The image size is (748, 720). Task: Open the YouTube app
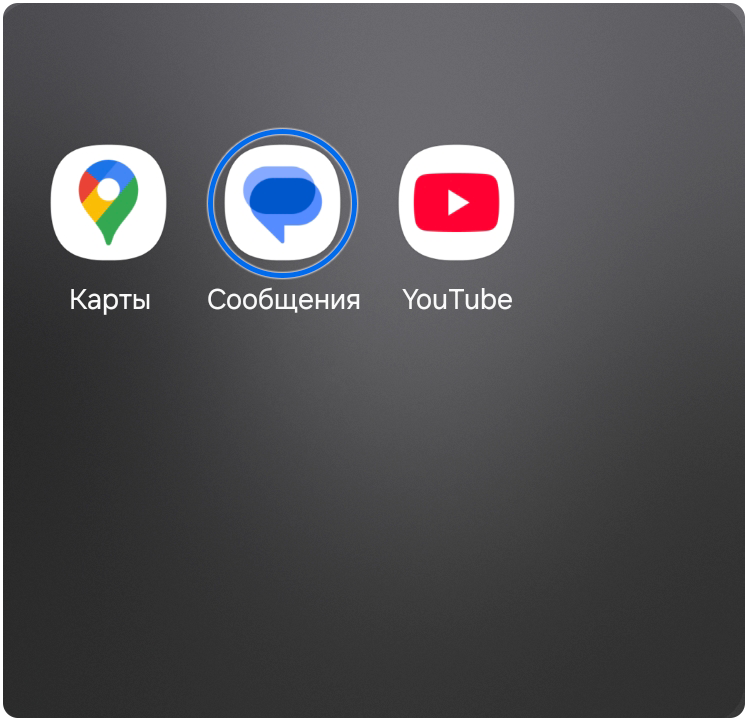click(456, 203)
